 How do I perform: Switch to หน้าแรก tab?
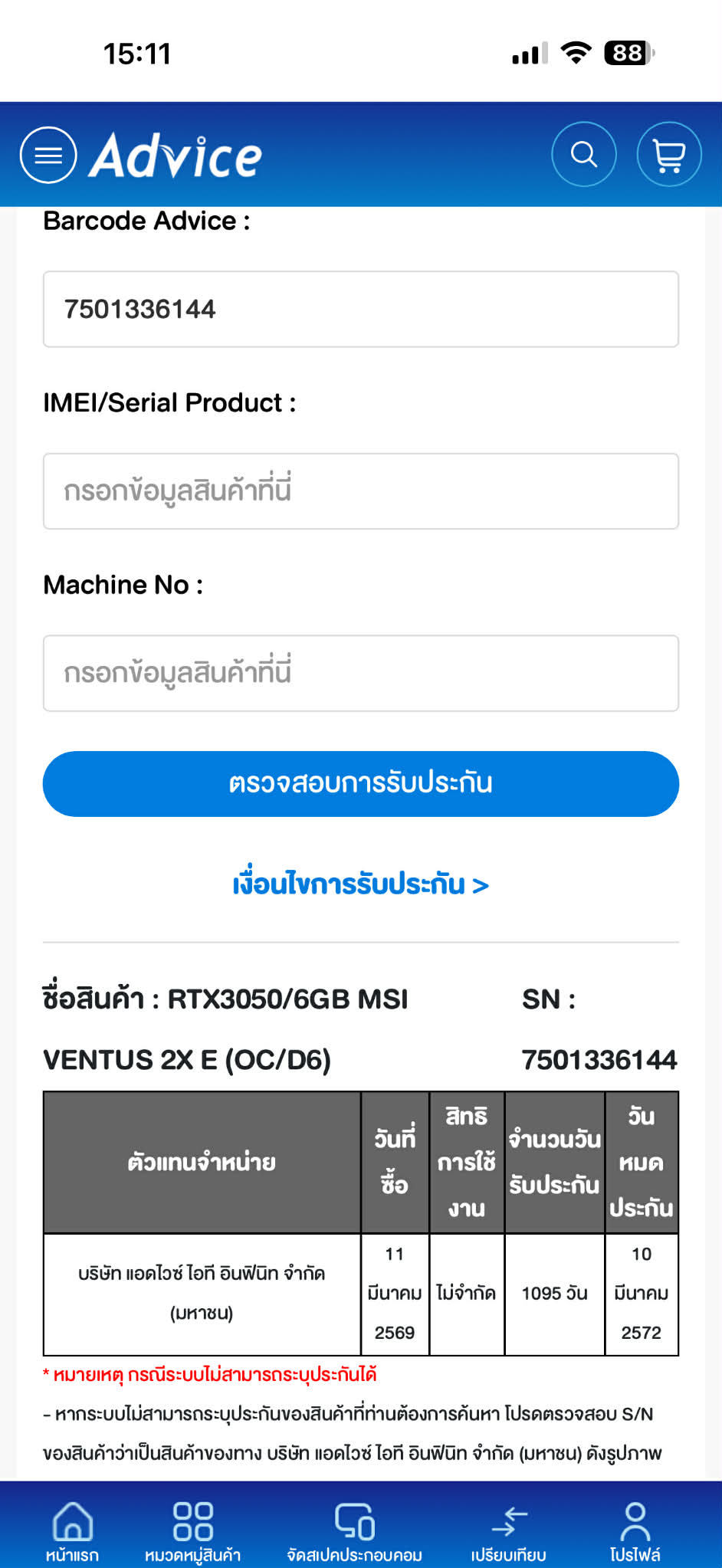[x=72, y=1530]
